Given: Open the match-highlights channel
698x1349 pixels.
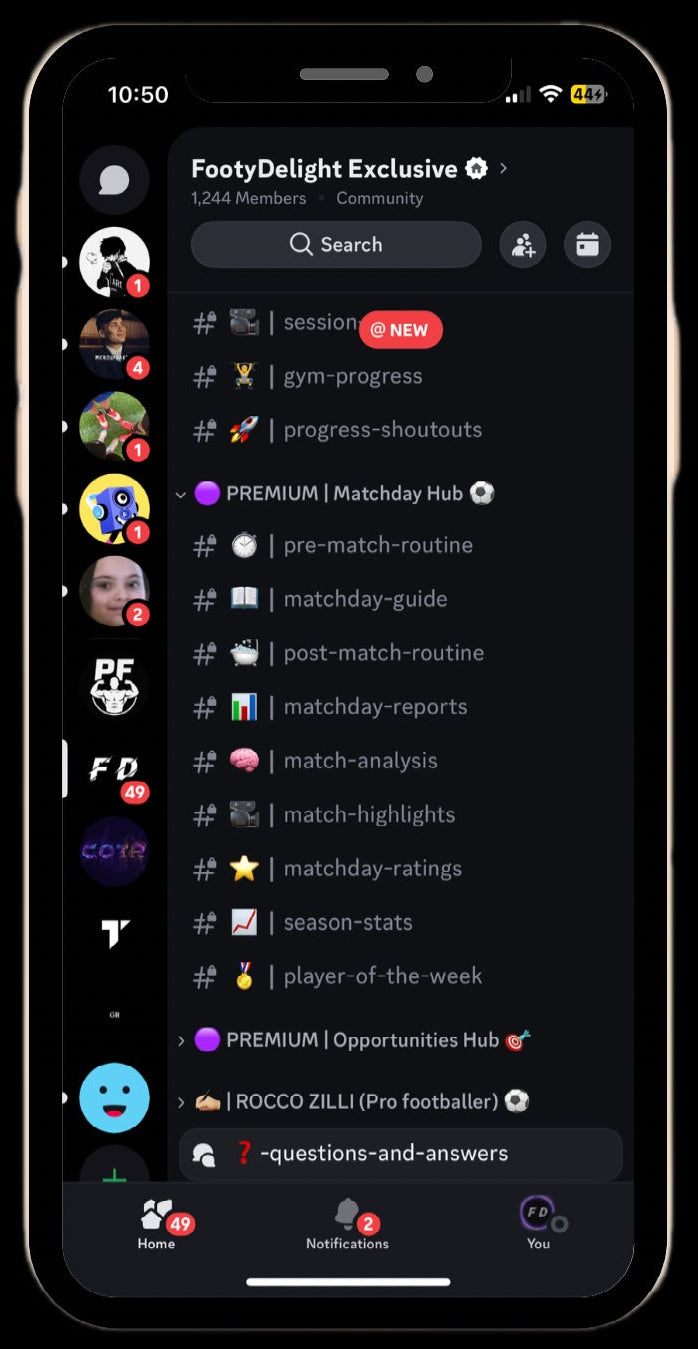Looking at the screenshot, I should tap(369, 815).
